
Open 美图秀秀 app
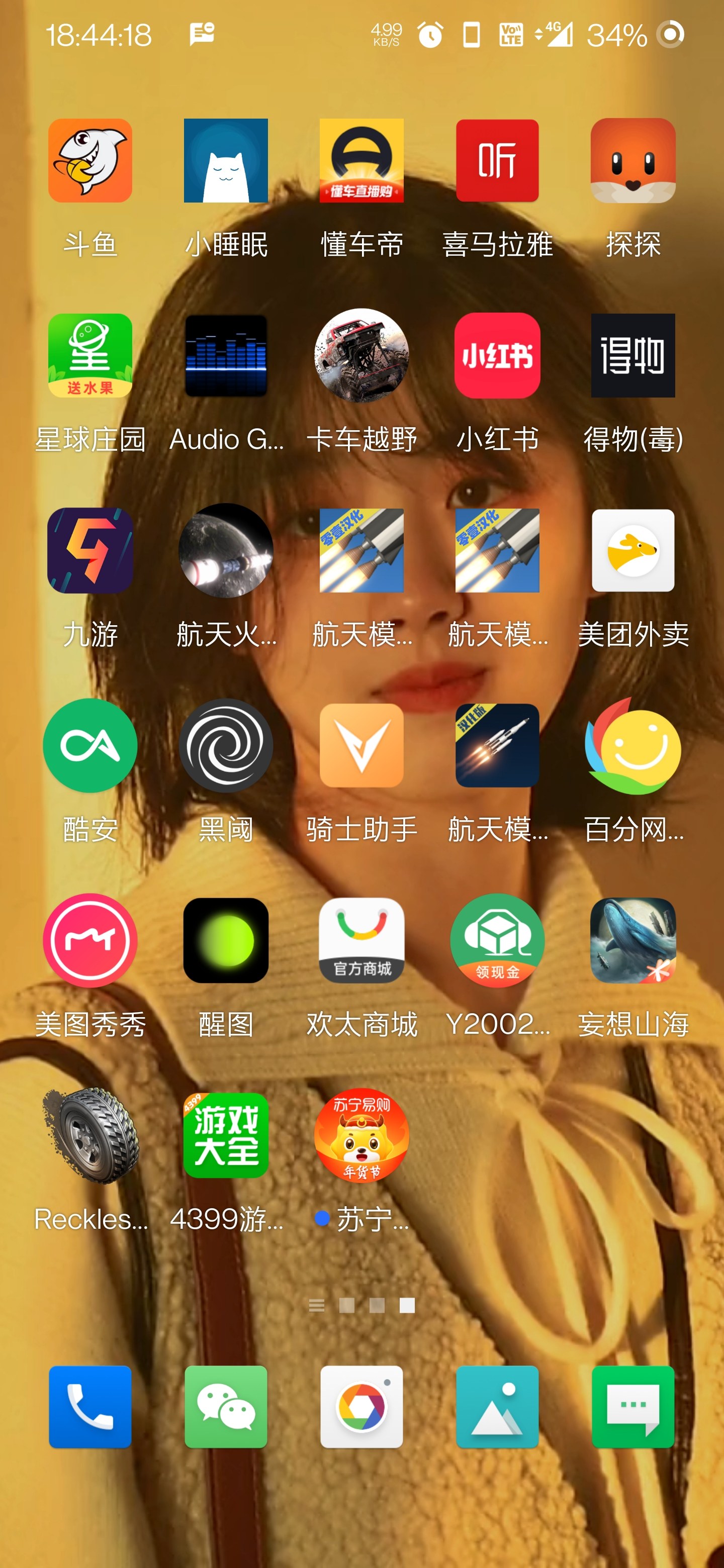pos(90,940)
